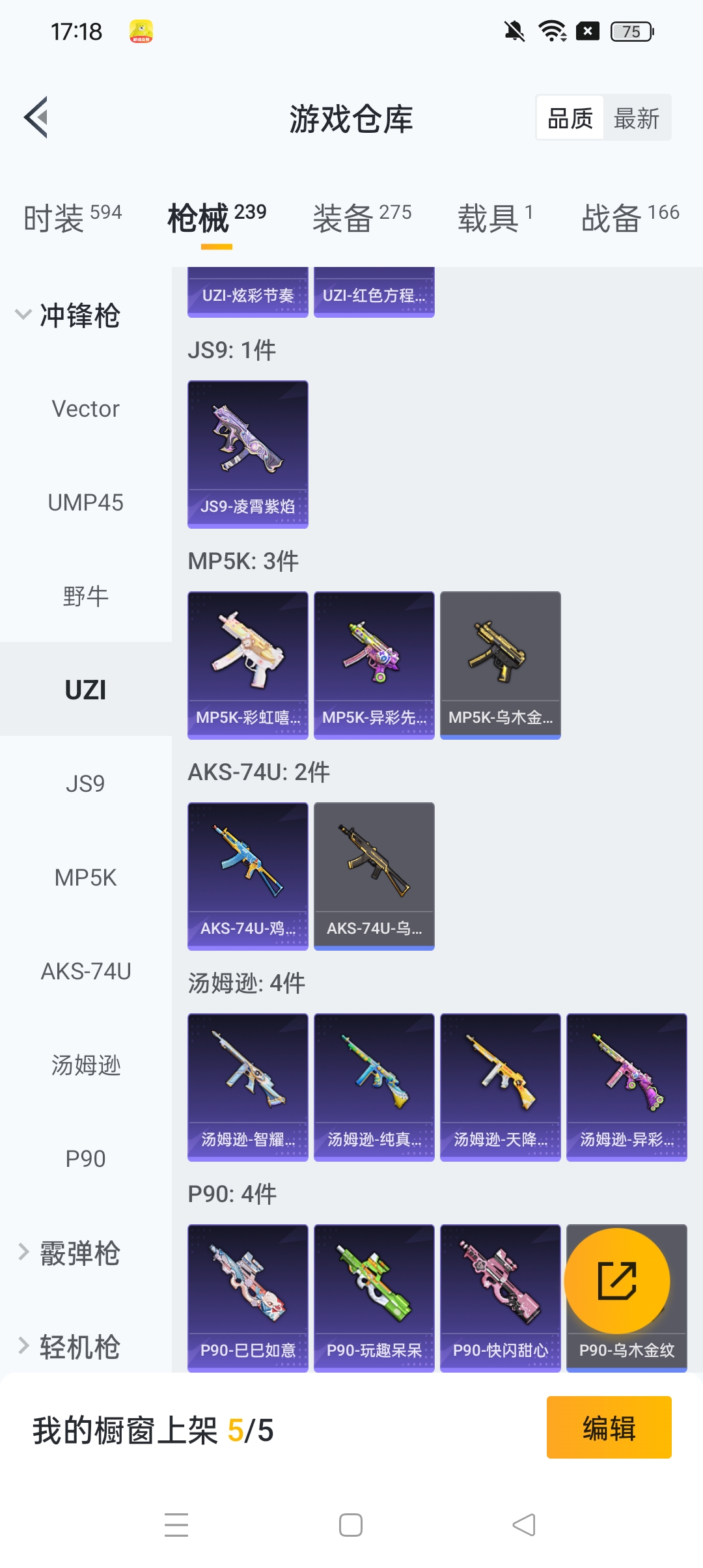Sort the warehouse by 最新
The image size is (703, 1568).
tap(636, 118)
